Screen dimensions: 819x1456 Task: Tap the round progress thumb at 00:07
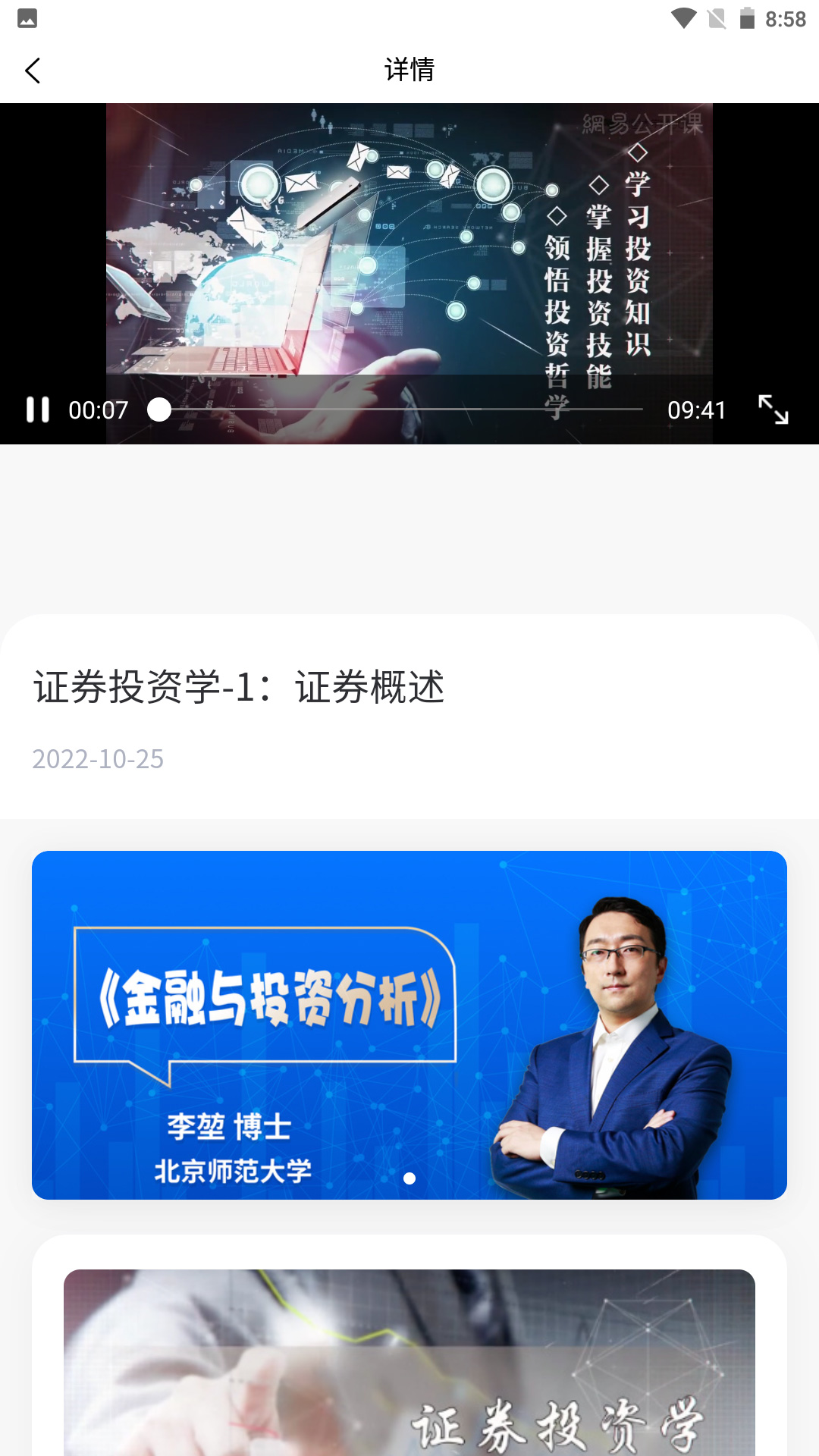click(159, 409)
